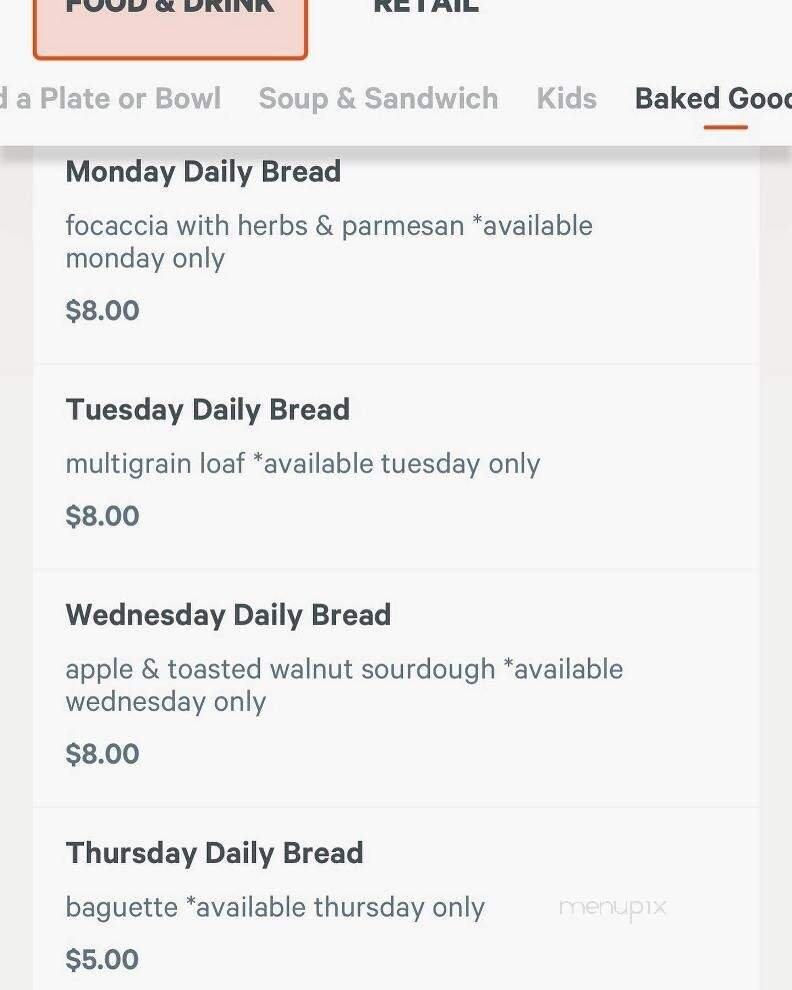Open the Wednesday Daily Bread item
792x990 pixels.
(x=228, y=615)
